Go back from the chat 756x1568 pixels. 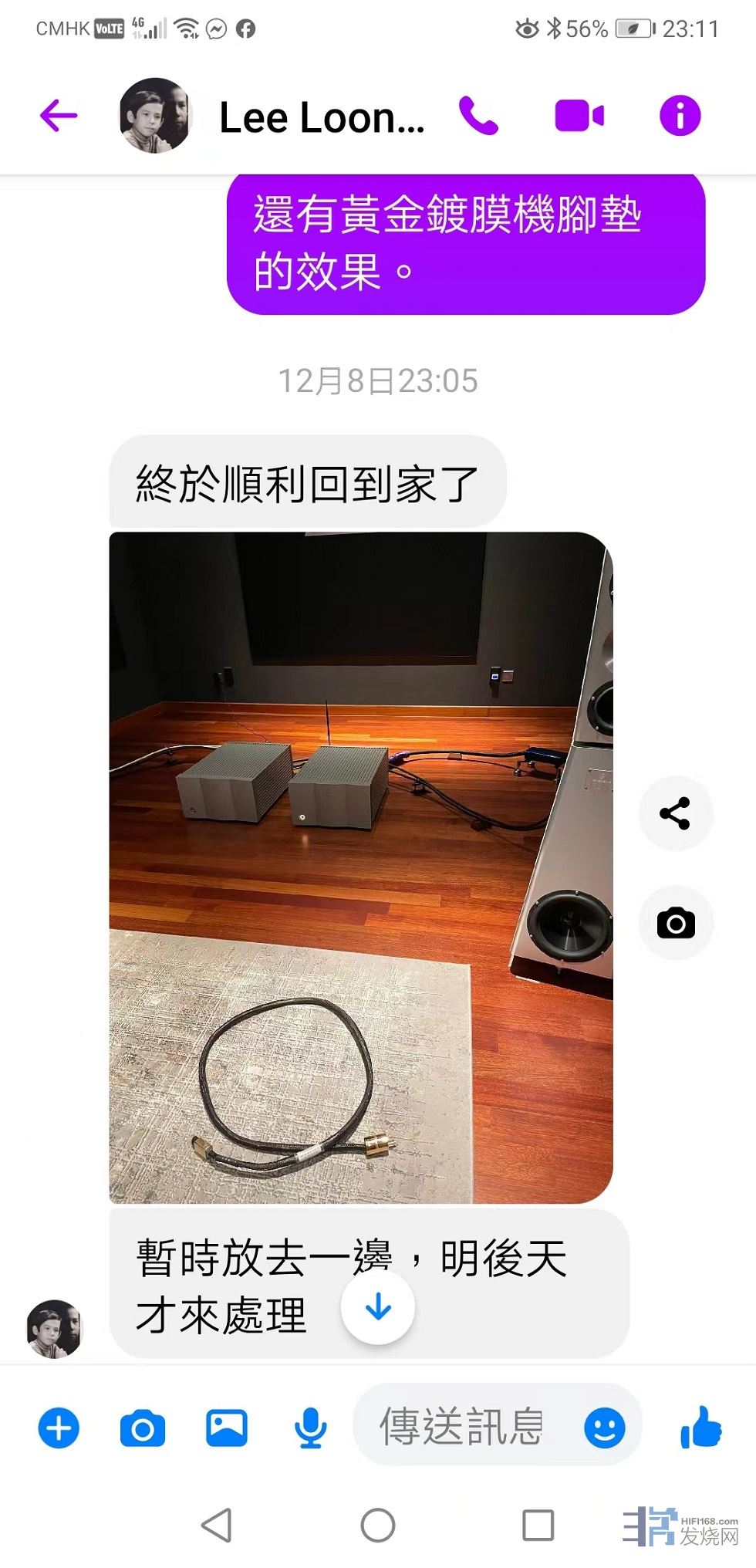59,116
